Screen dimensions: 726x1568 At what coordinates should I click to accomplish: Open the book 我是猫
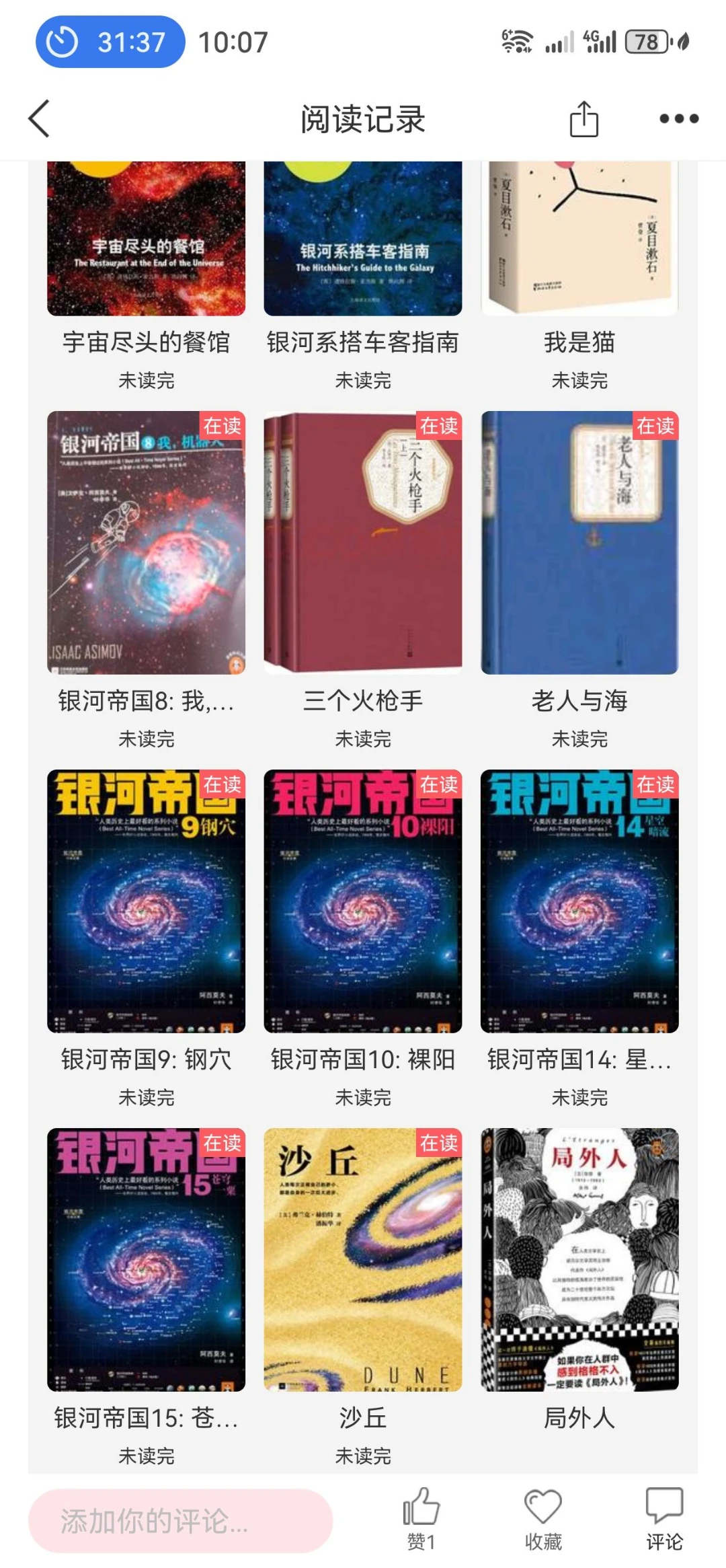pos(579,242)
